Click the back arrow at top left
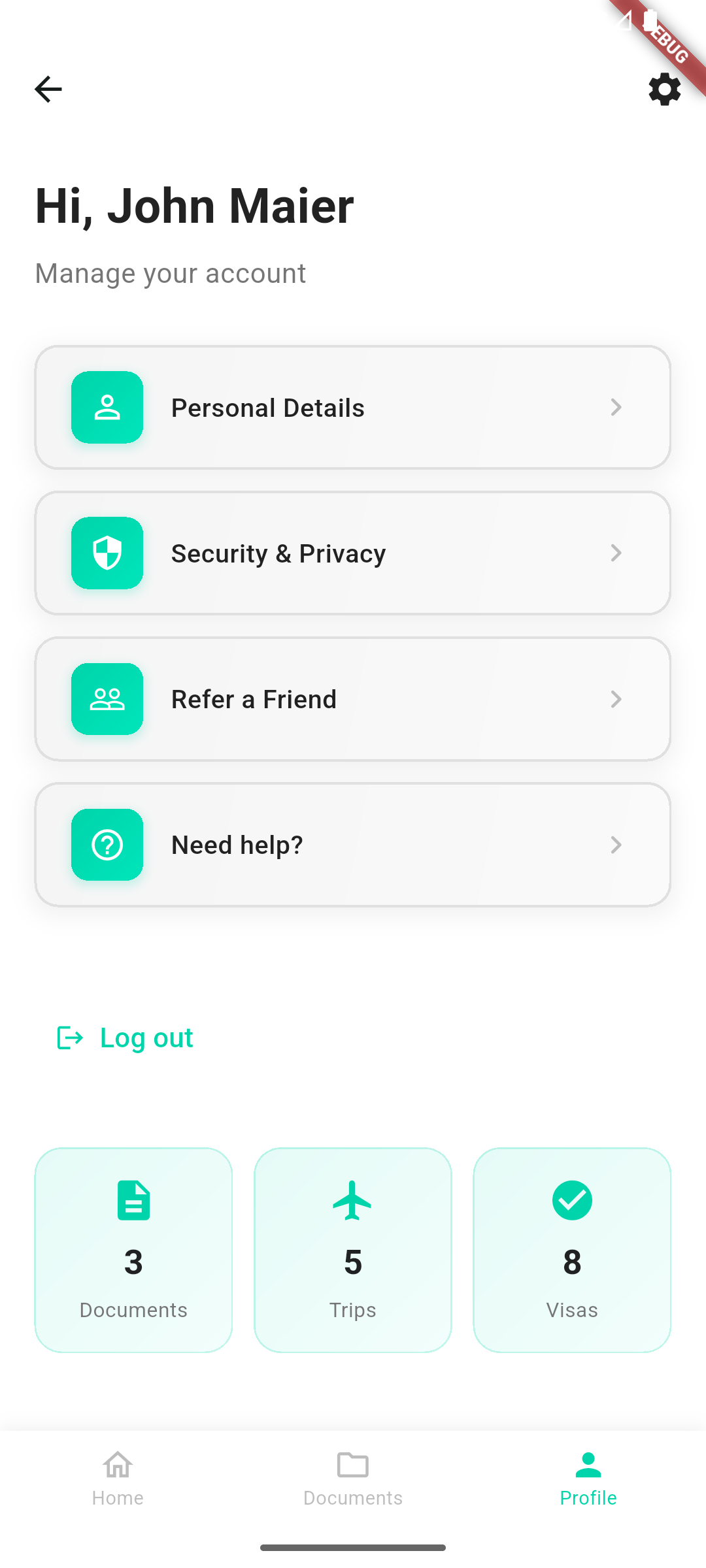706x1568 pixels. [x=48, y=89]
